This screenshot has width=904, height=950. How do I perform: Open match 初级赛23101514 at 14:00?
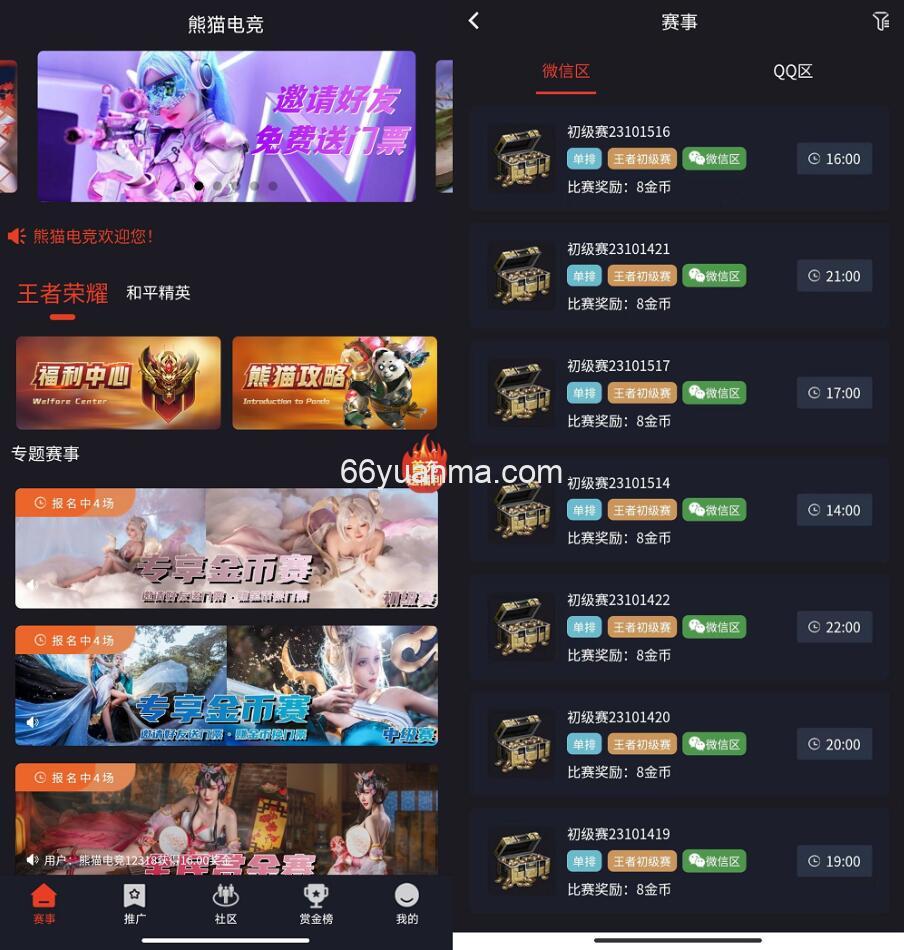(x=679, y=510)
